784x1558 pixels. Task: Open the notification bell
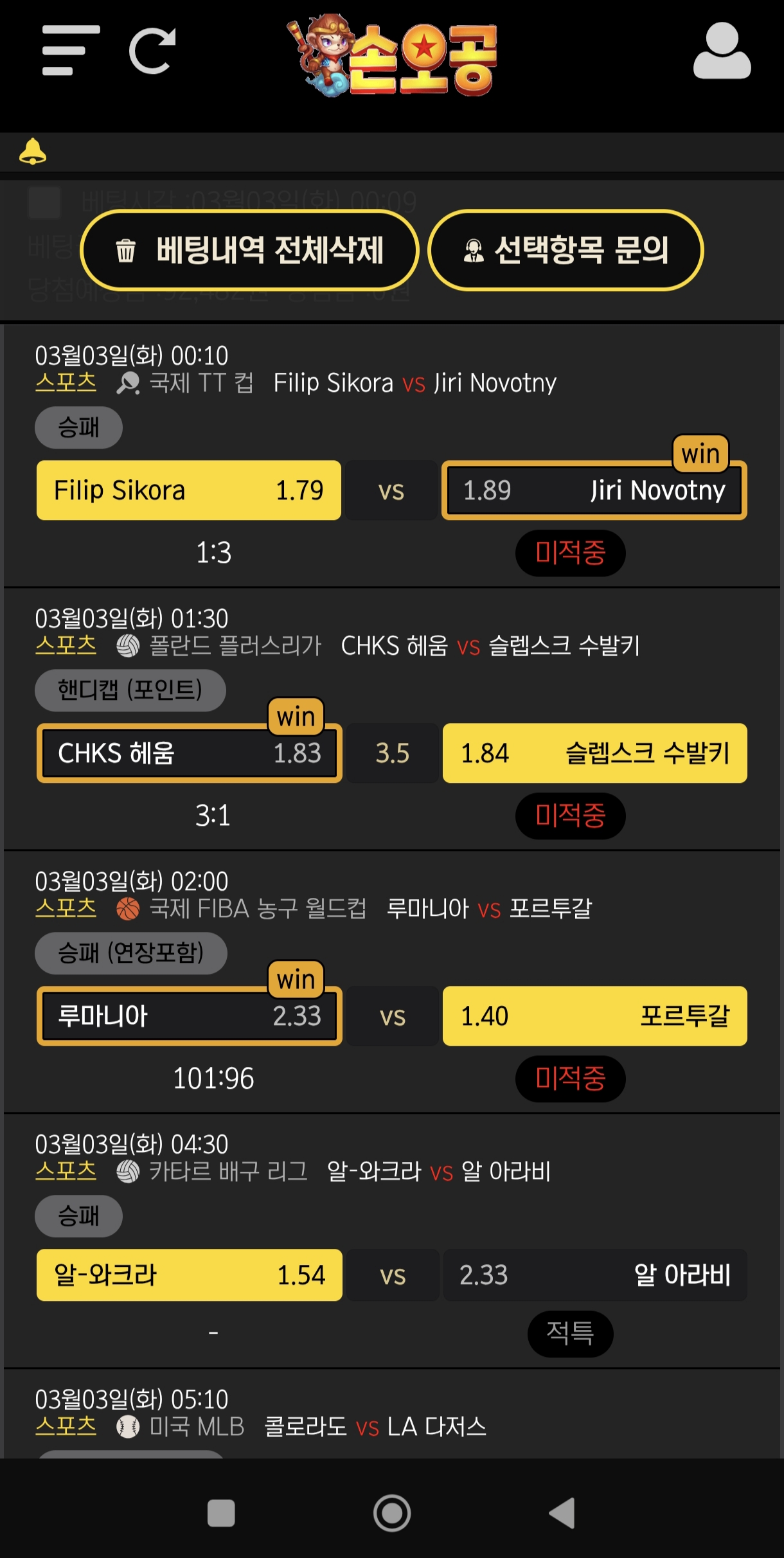(x=33, y=152)
